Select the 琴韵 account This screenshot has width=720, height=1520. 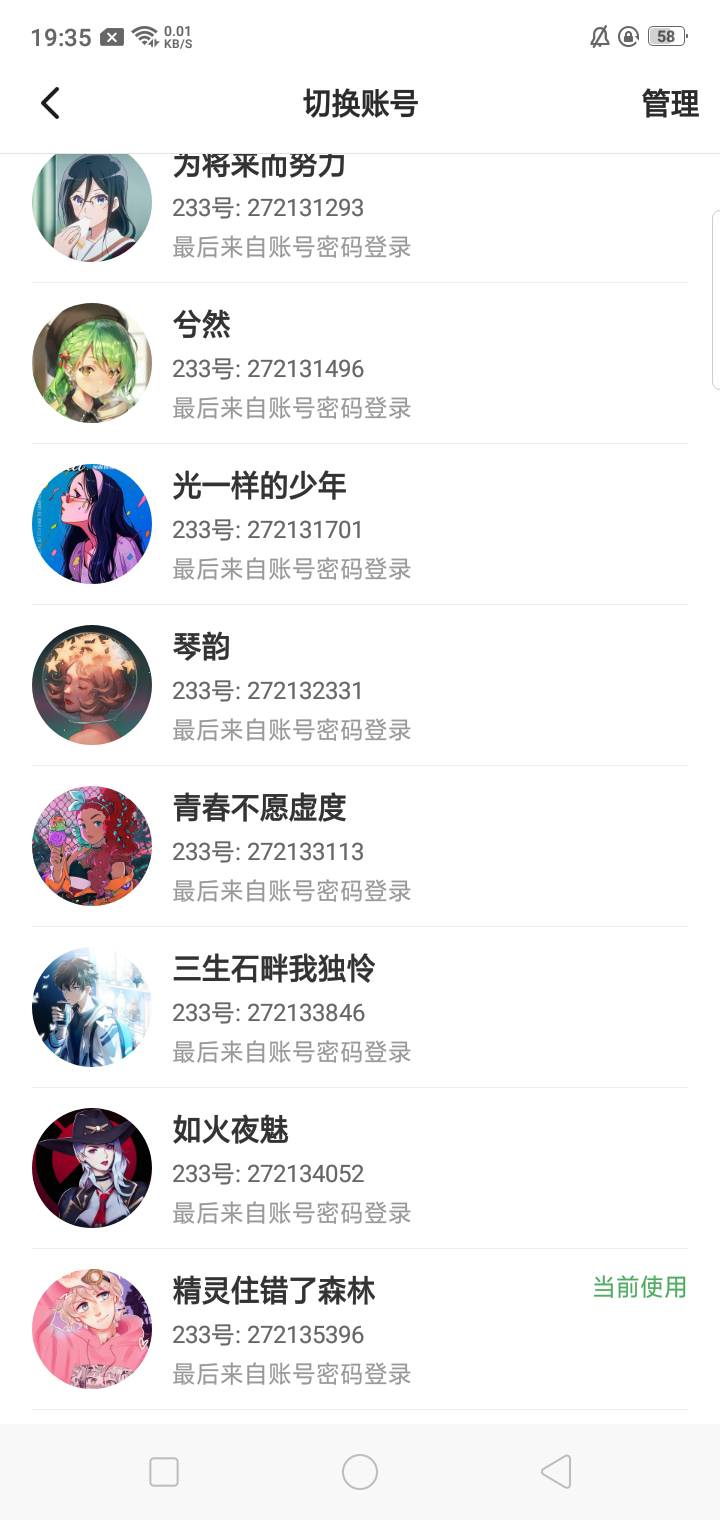[360, 686]
